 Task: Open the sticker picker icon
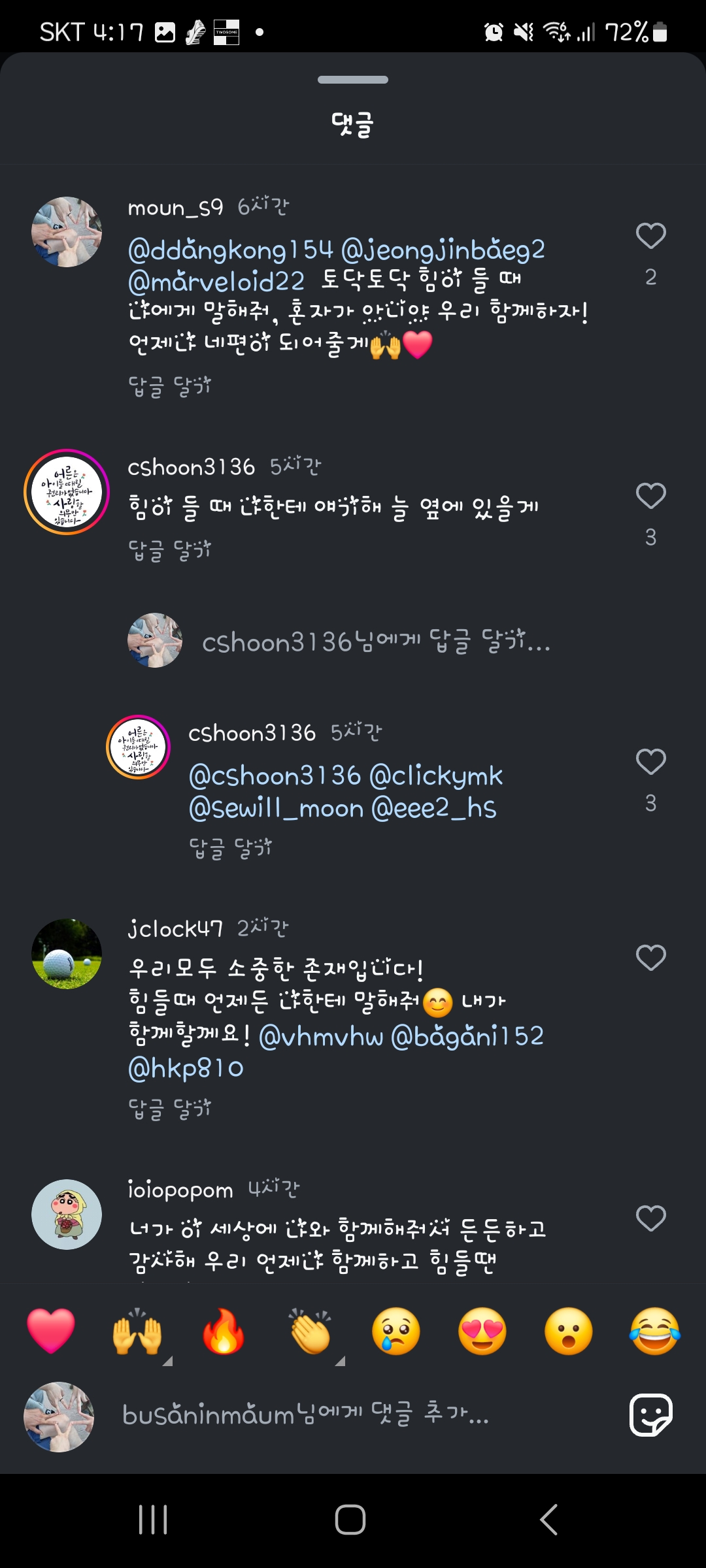(650, 1415)
